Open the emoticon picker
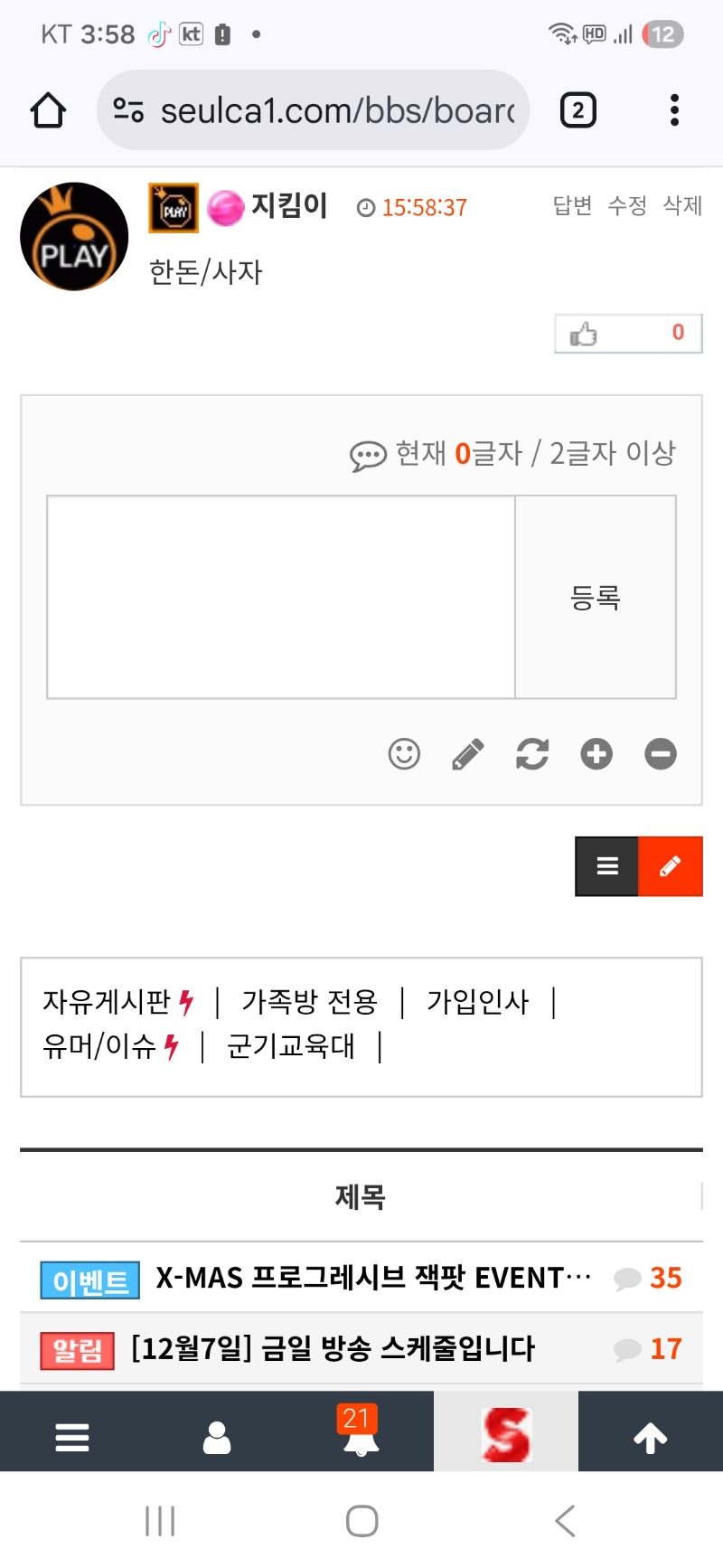The width and height of the screenshot is (723, 1568). (x=404, y=753)
